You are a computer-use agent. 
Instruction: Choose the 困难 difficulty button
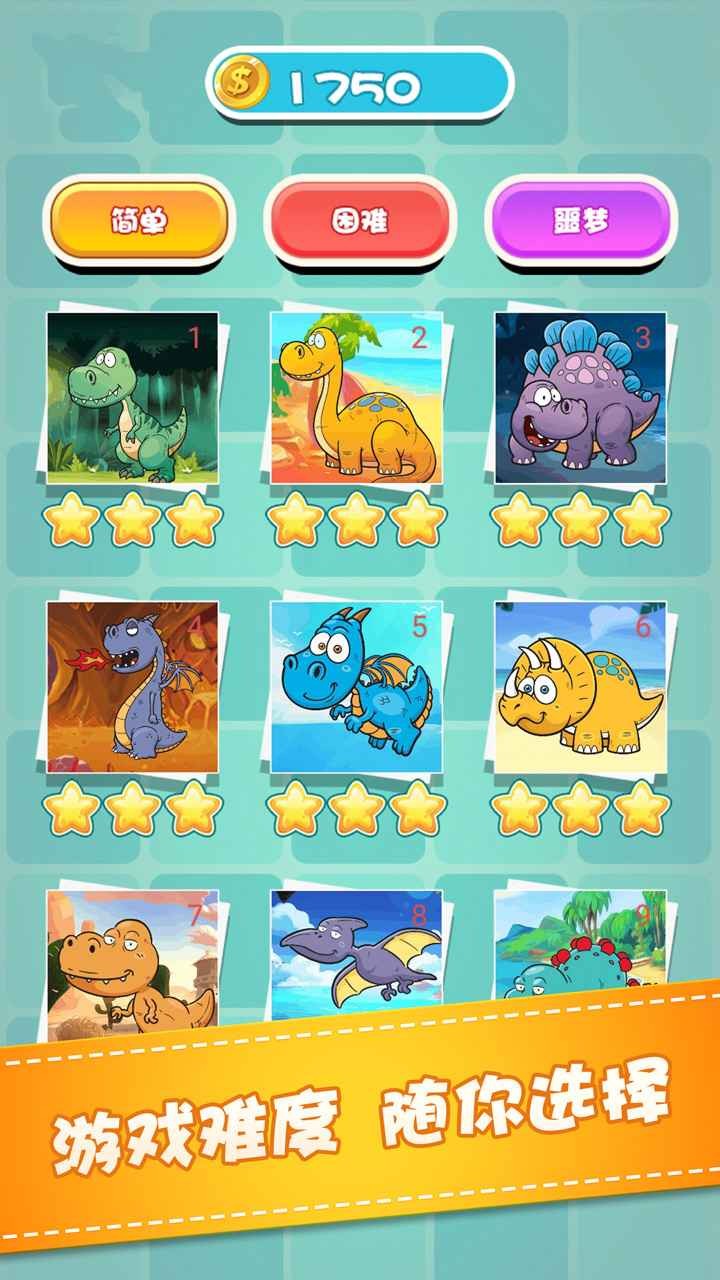click(360, 221)
